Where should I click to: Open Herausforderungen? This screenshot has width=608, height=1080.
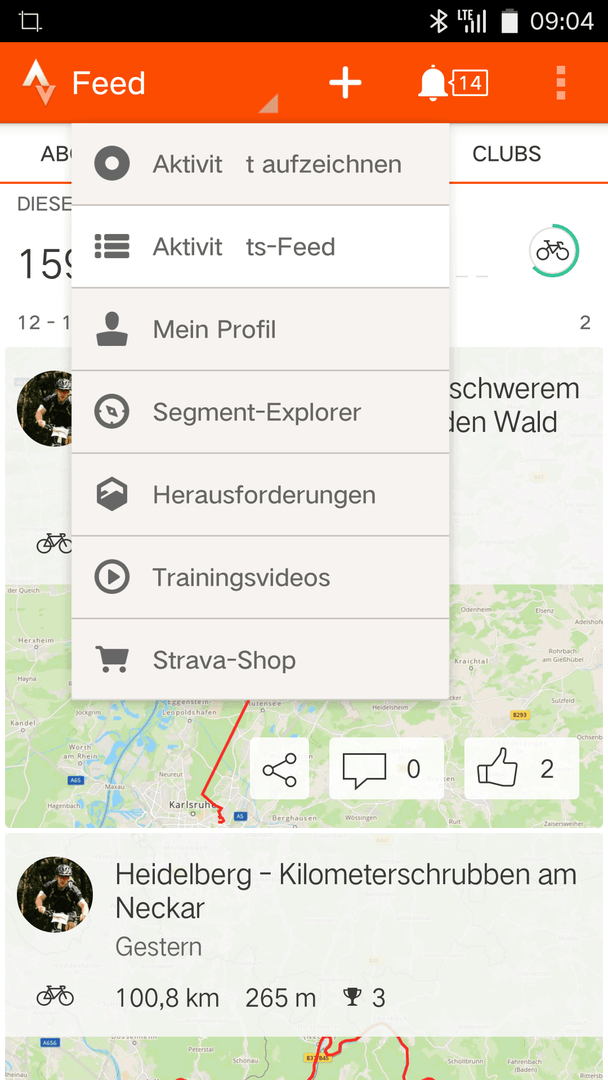tap(260, 495)
